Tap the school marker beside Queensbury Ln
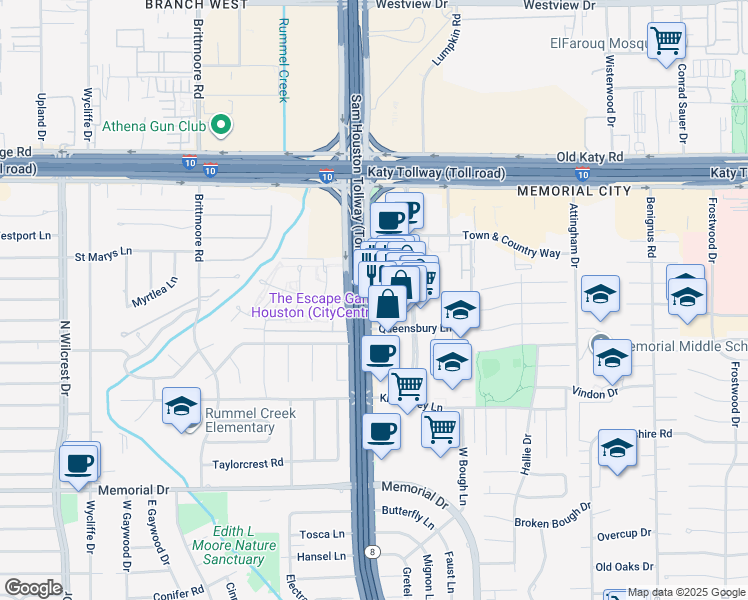748x600 pixels. coord(460,309)
